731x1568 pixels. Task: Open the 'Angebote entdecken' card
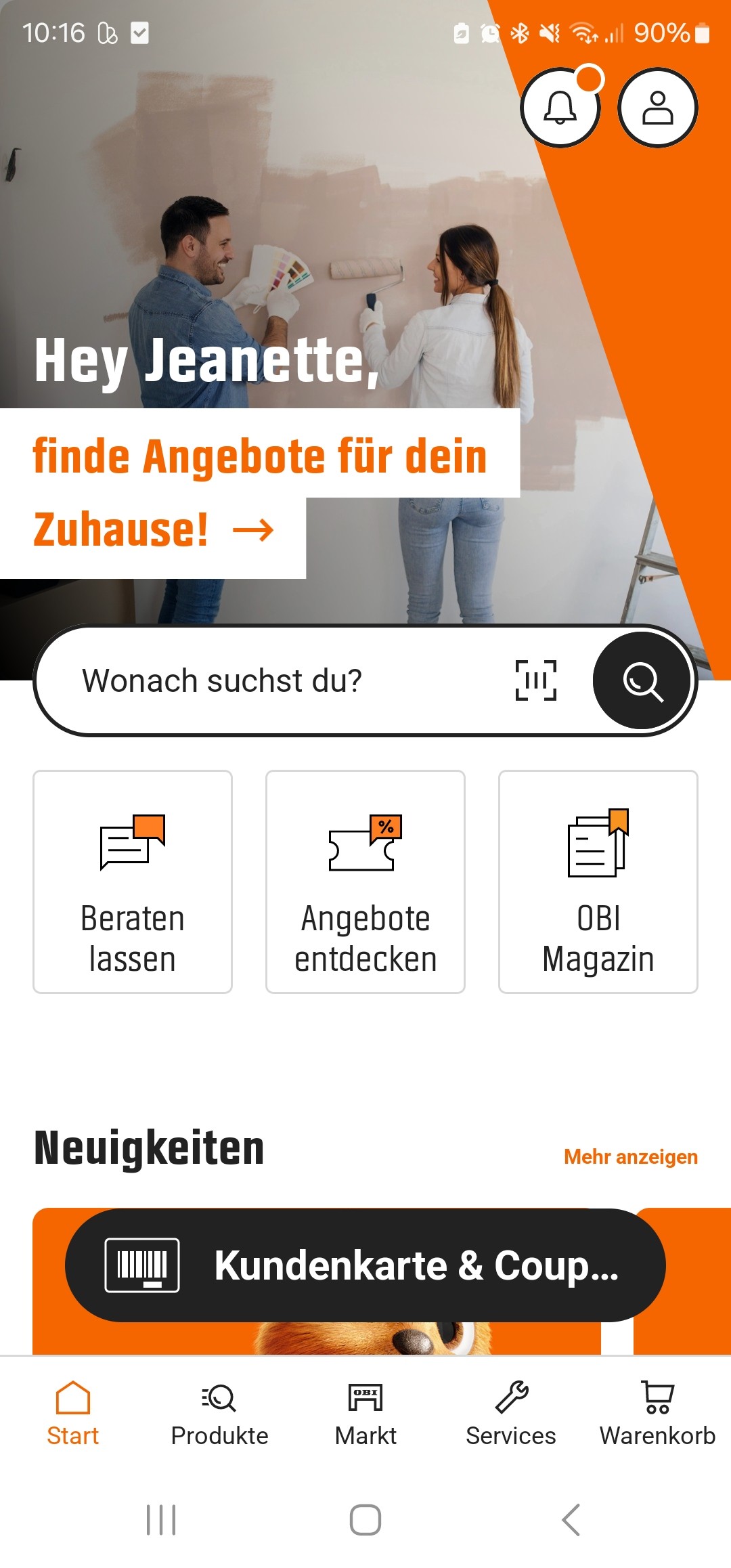pyautogui.click(x=365, y=881)
